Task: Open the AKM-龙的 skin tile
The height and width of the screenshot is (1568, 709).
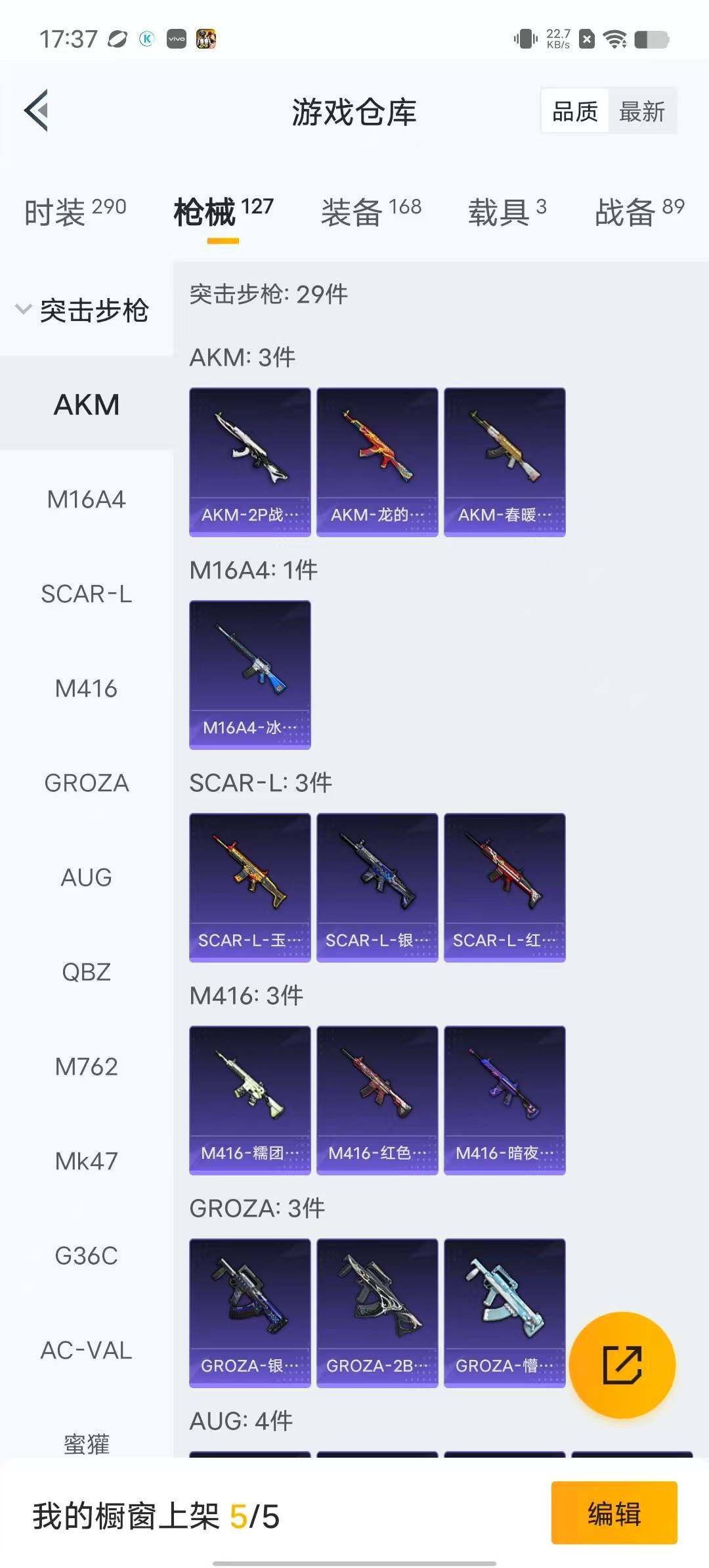Action: coord(377,462)
